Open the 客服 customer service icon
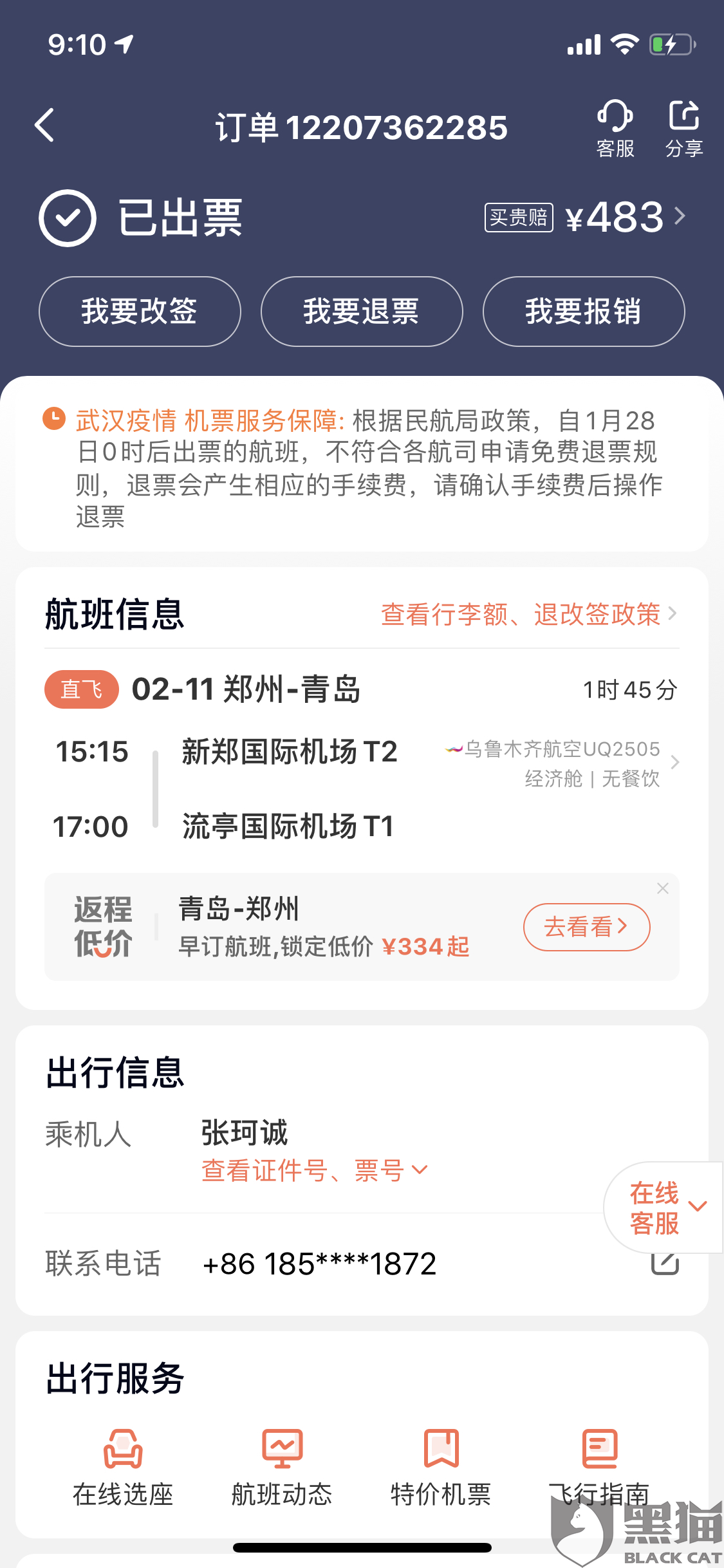The width and height of the screenshot is (724, 1568). [x=615, y=128]
